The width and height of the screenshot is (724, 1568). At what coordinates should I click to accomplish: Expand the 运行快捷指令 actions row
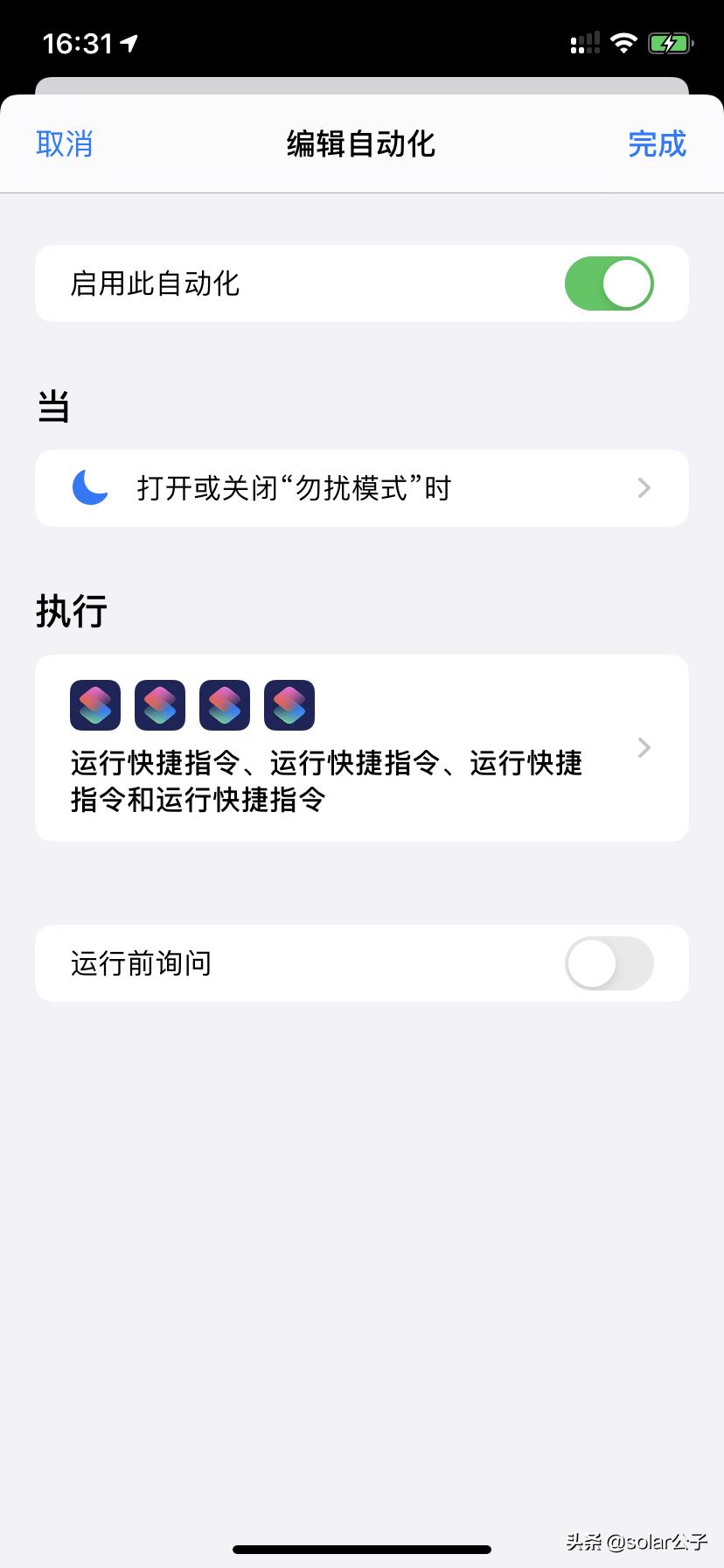click(644, 747)
